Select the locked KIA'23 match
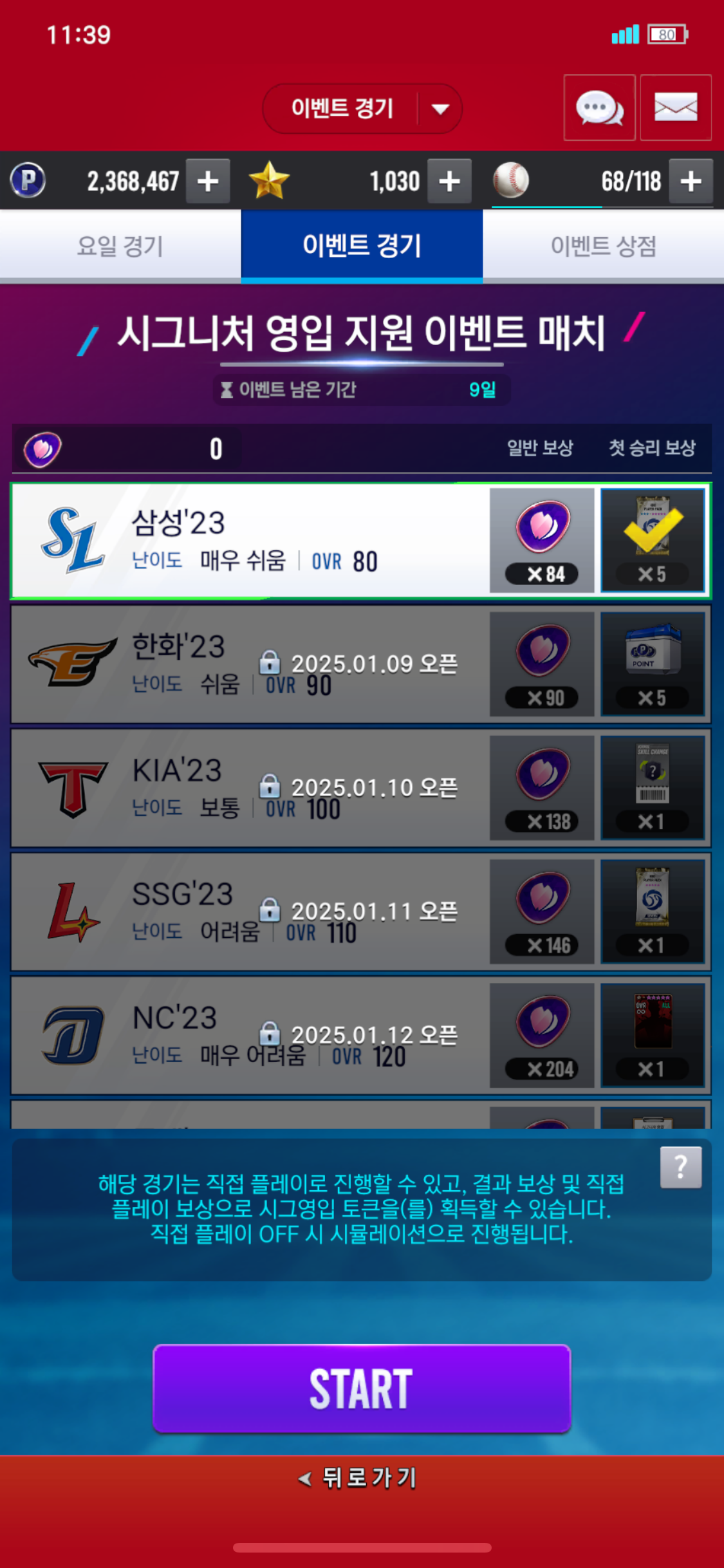 pos(251,788)
